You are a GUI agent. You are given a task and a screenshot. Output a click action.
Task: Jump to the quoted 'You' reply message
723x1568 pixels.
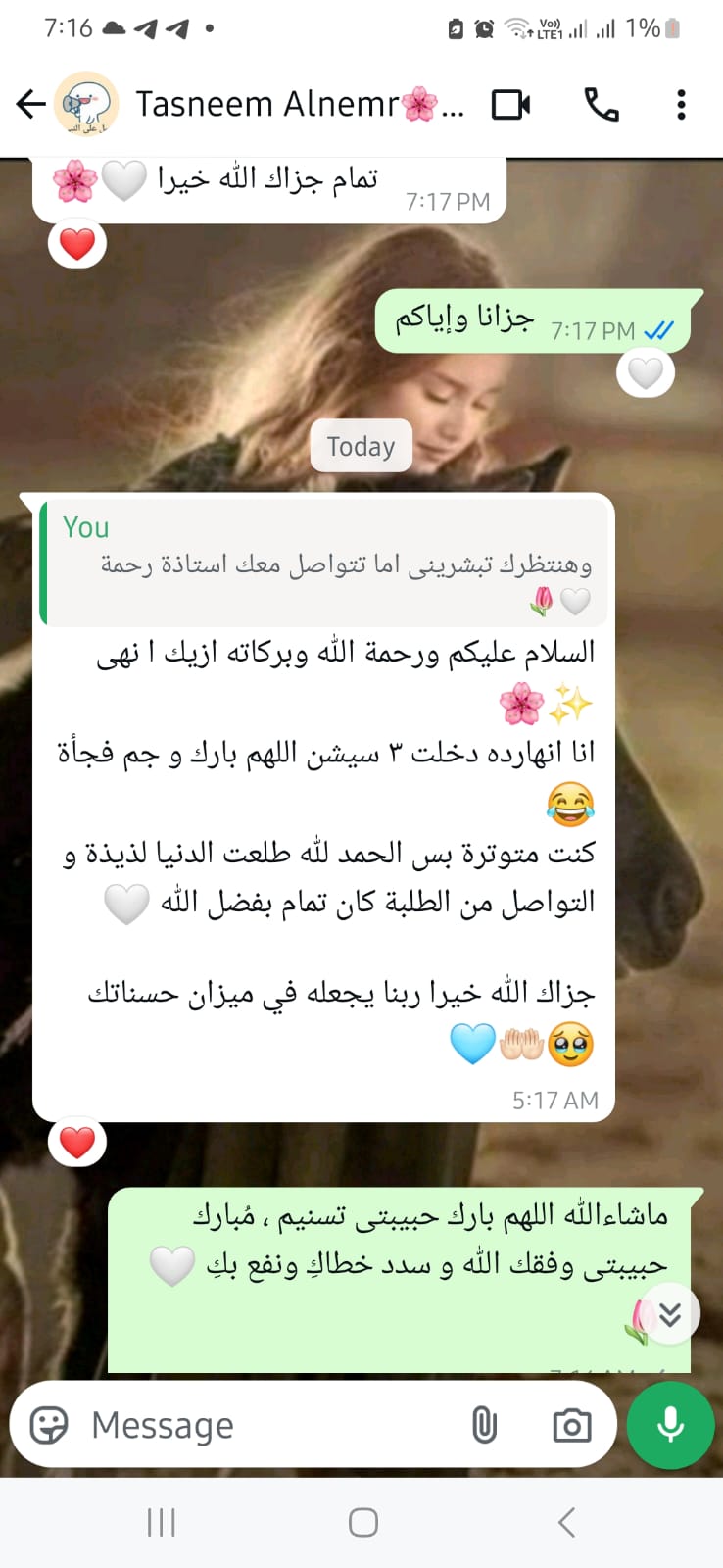coord(323,563)
